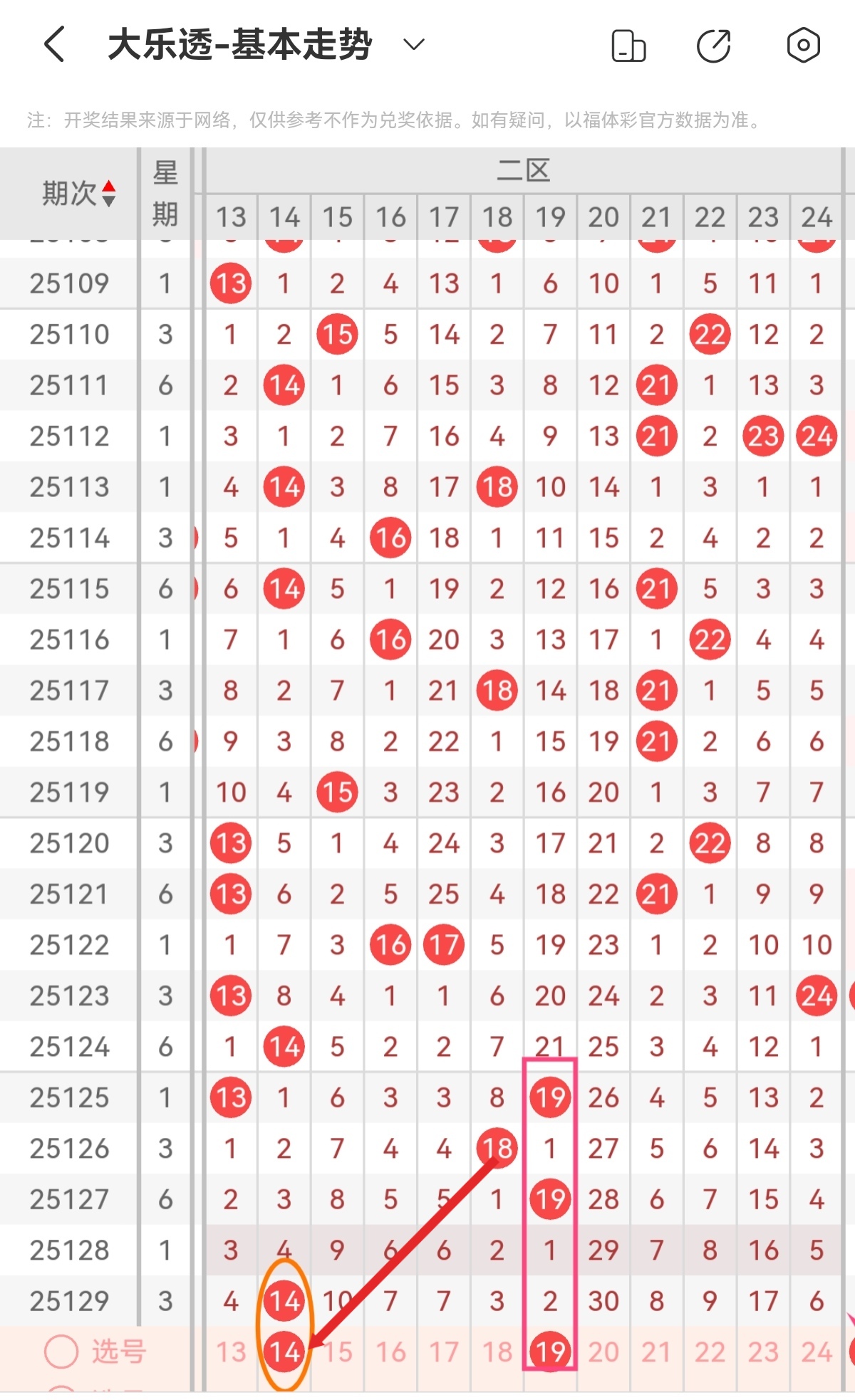Tap the 21 column header number
This screenshot has width=855, height=1400.
pos(656,216)
